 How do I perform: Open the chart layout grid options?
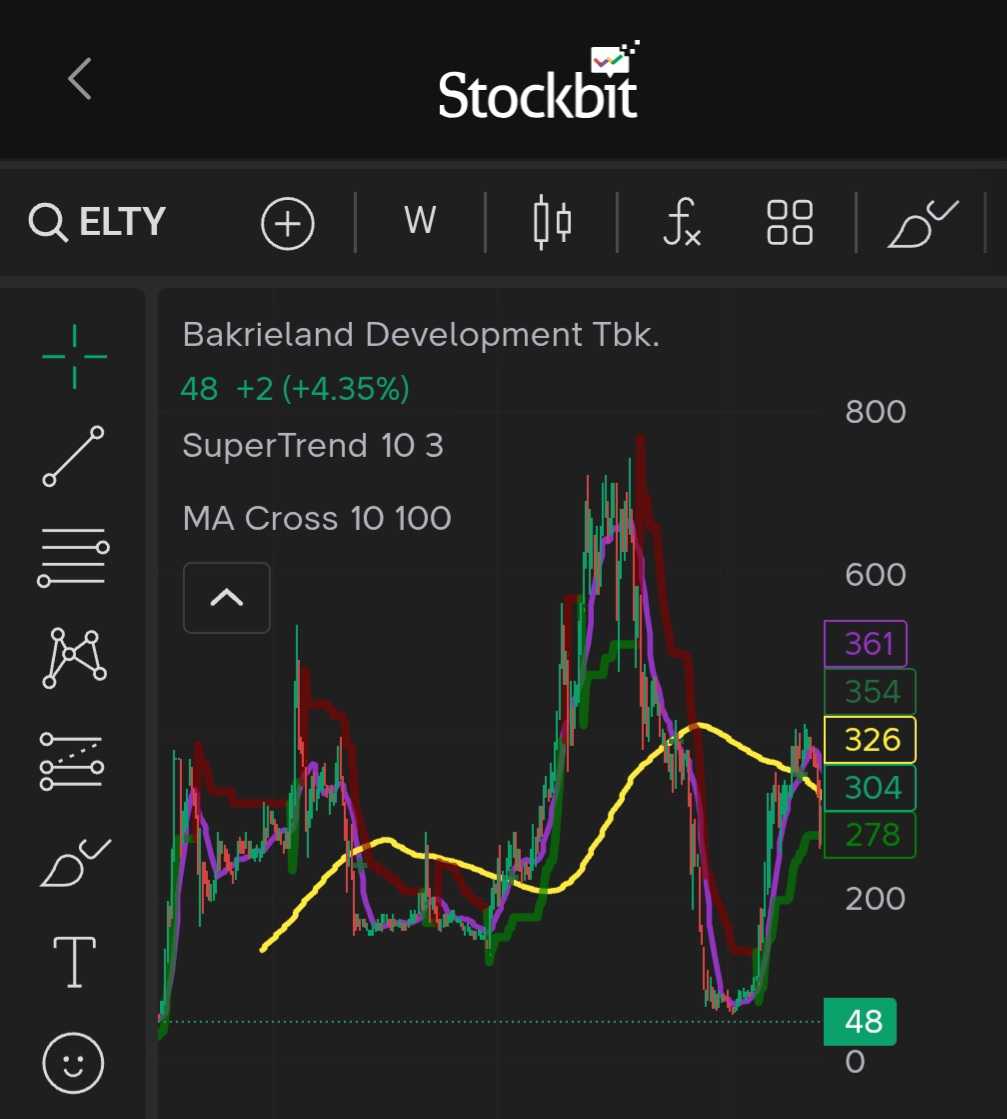(x=790, y=222)
